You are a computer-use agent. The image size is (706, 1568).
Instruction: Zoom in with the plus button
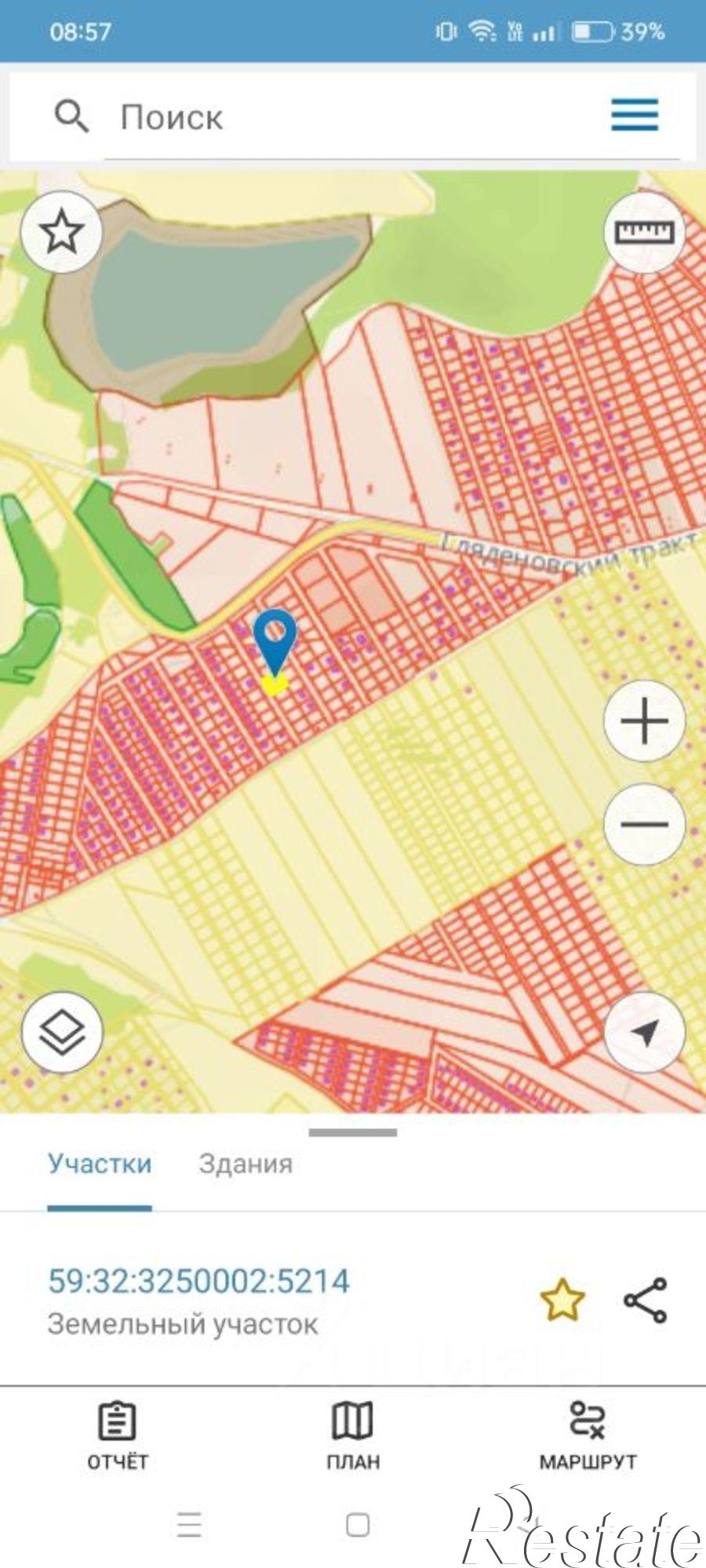coord(644,720)
